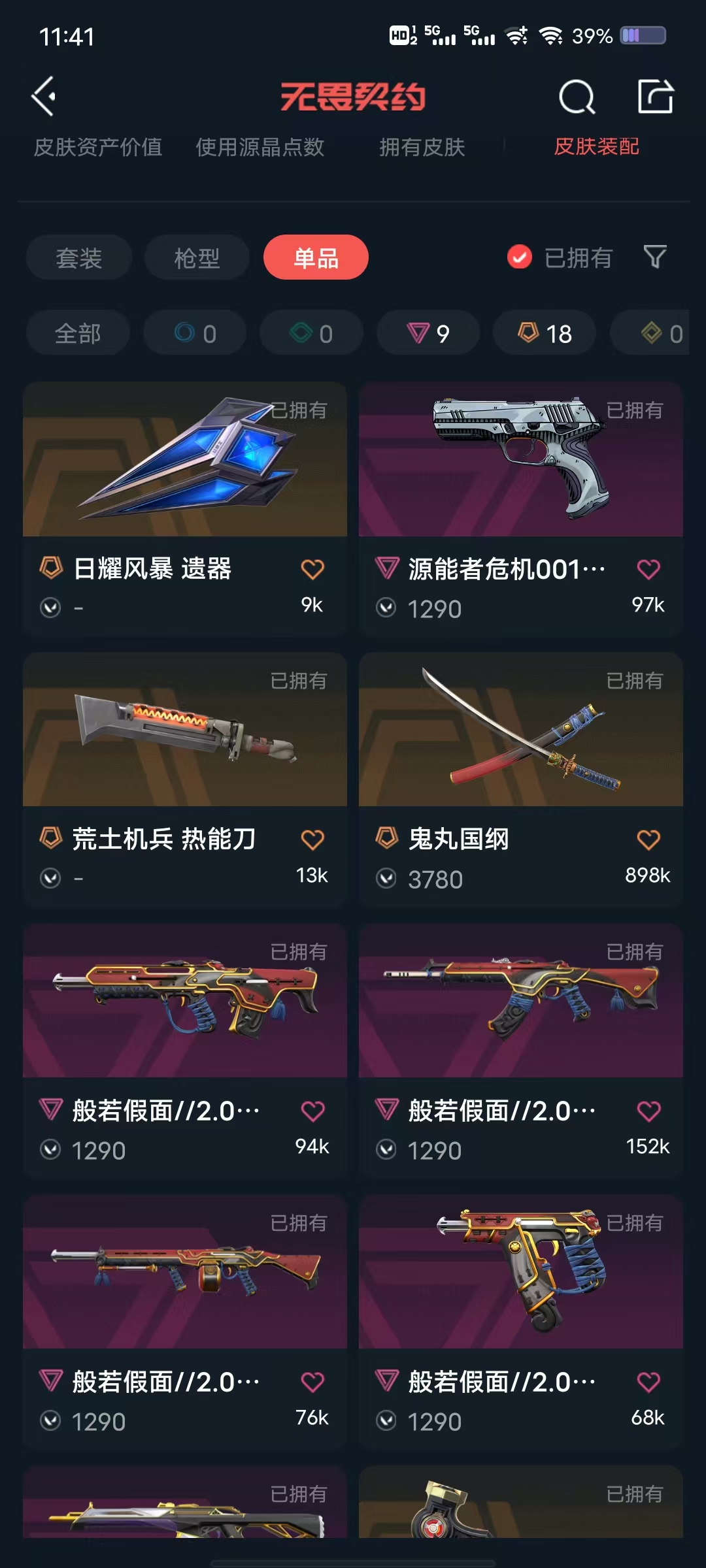The width and height of the screenshot is (706, 1568).
Task: Uncheck the 已拥有 checkbox
Action: (x=520, y=257)
